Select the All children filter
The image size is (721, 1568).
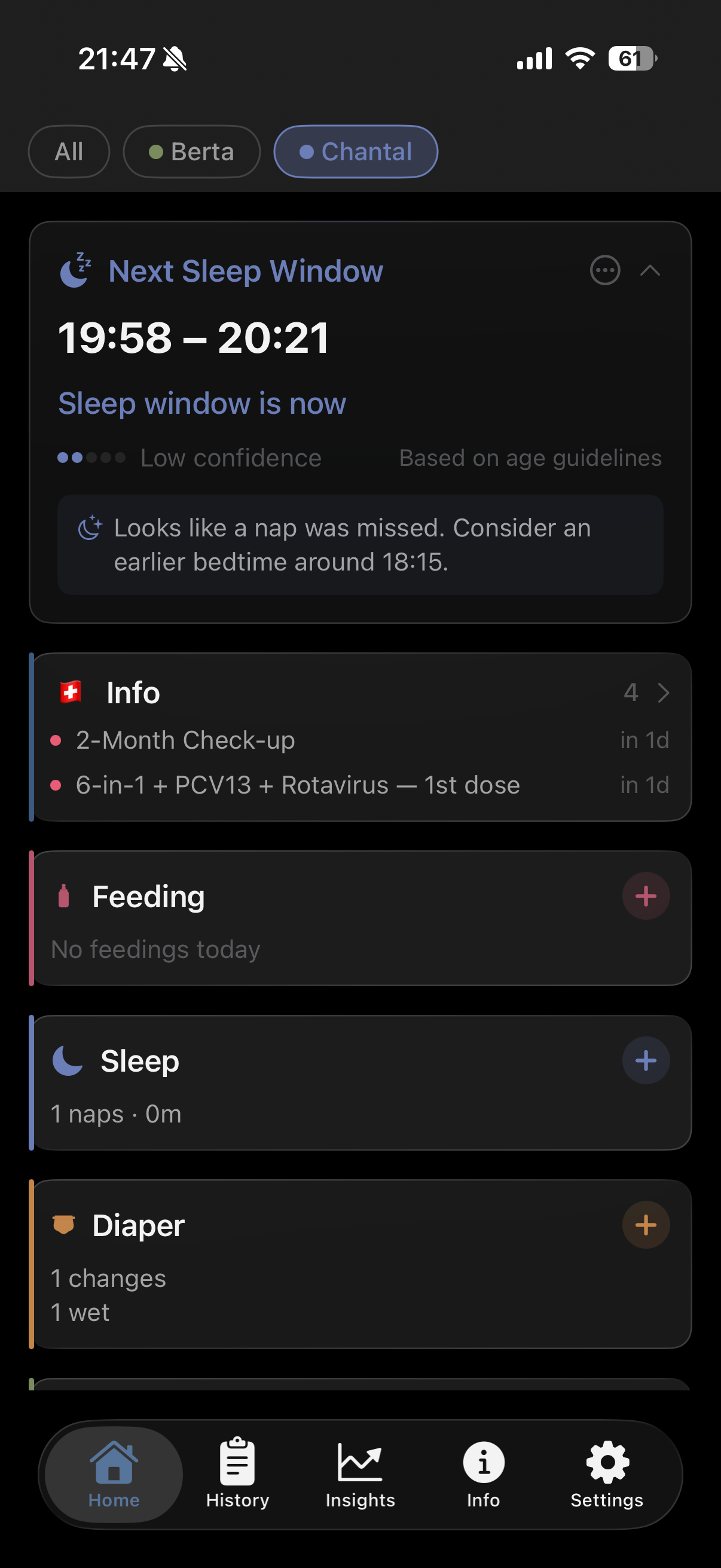69,151
